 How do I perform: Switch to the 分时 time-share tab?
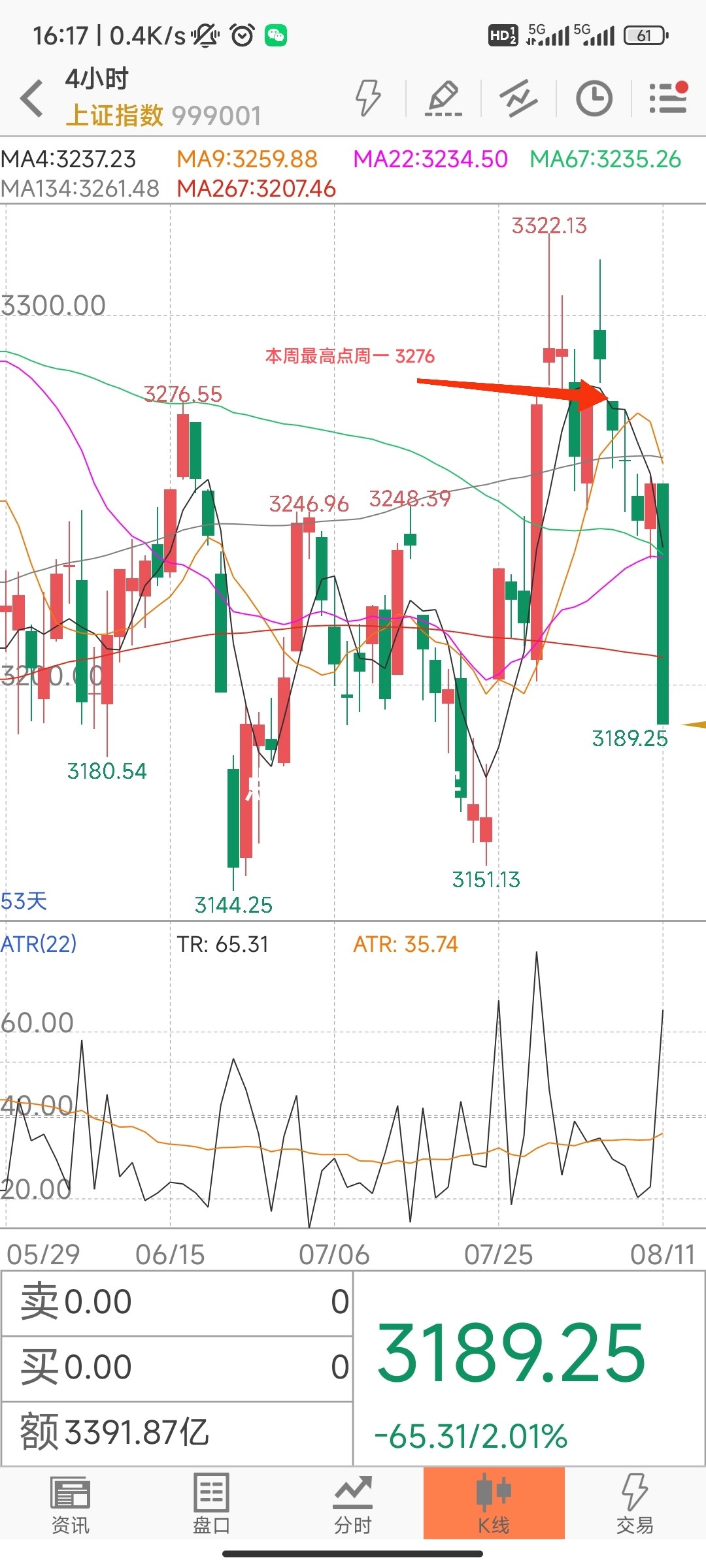353,1504
